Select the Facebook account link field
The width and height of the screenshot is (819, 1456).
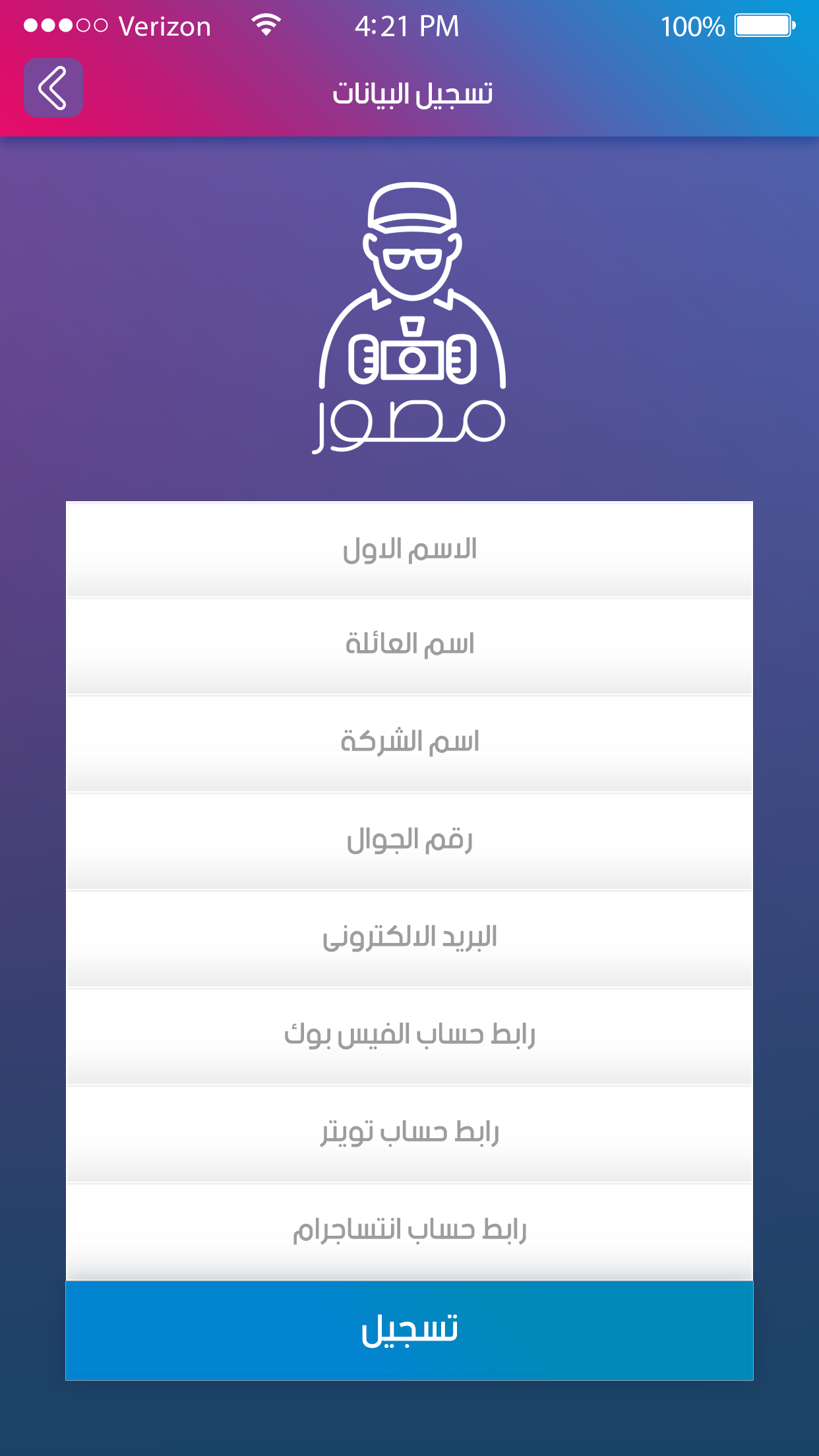coord(409,1037)
